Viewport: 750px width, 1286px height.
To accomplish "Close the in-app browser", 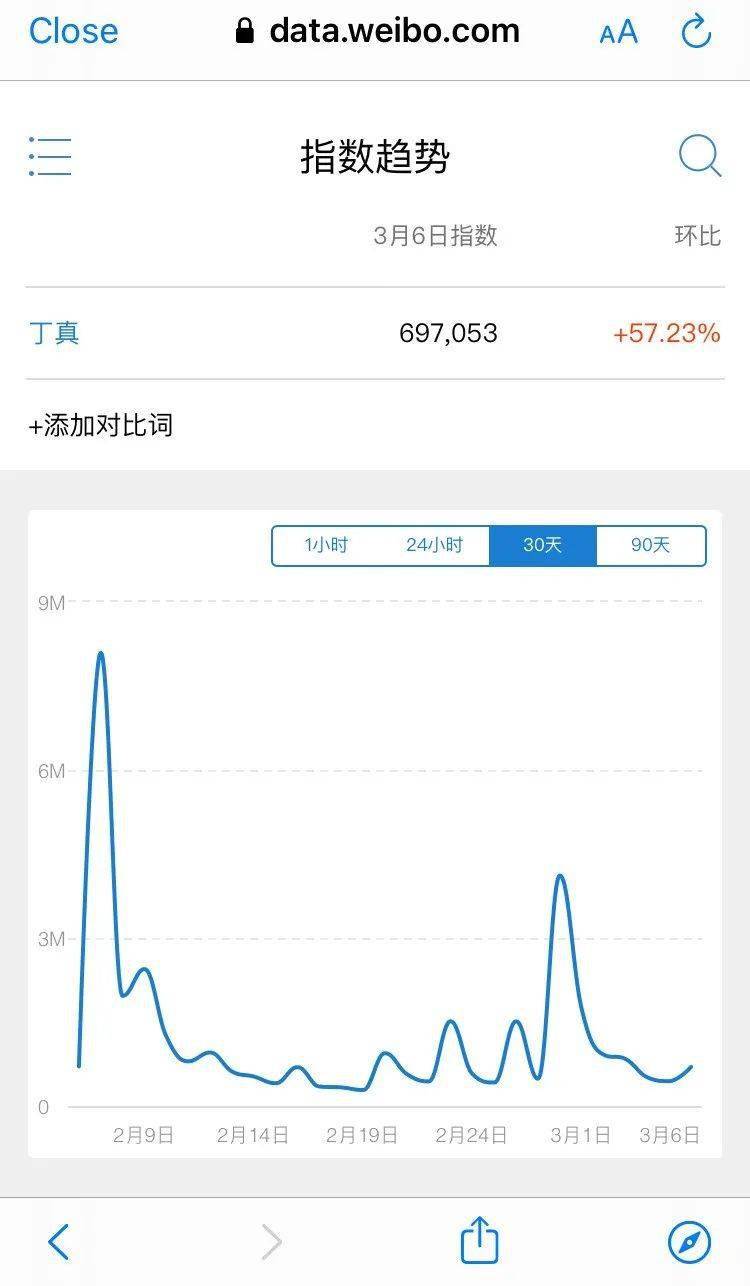I will pos(73,31).
